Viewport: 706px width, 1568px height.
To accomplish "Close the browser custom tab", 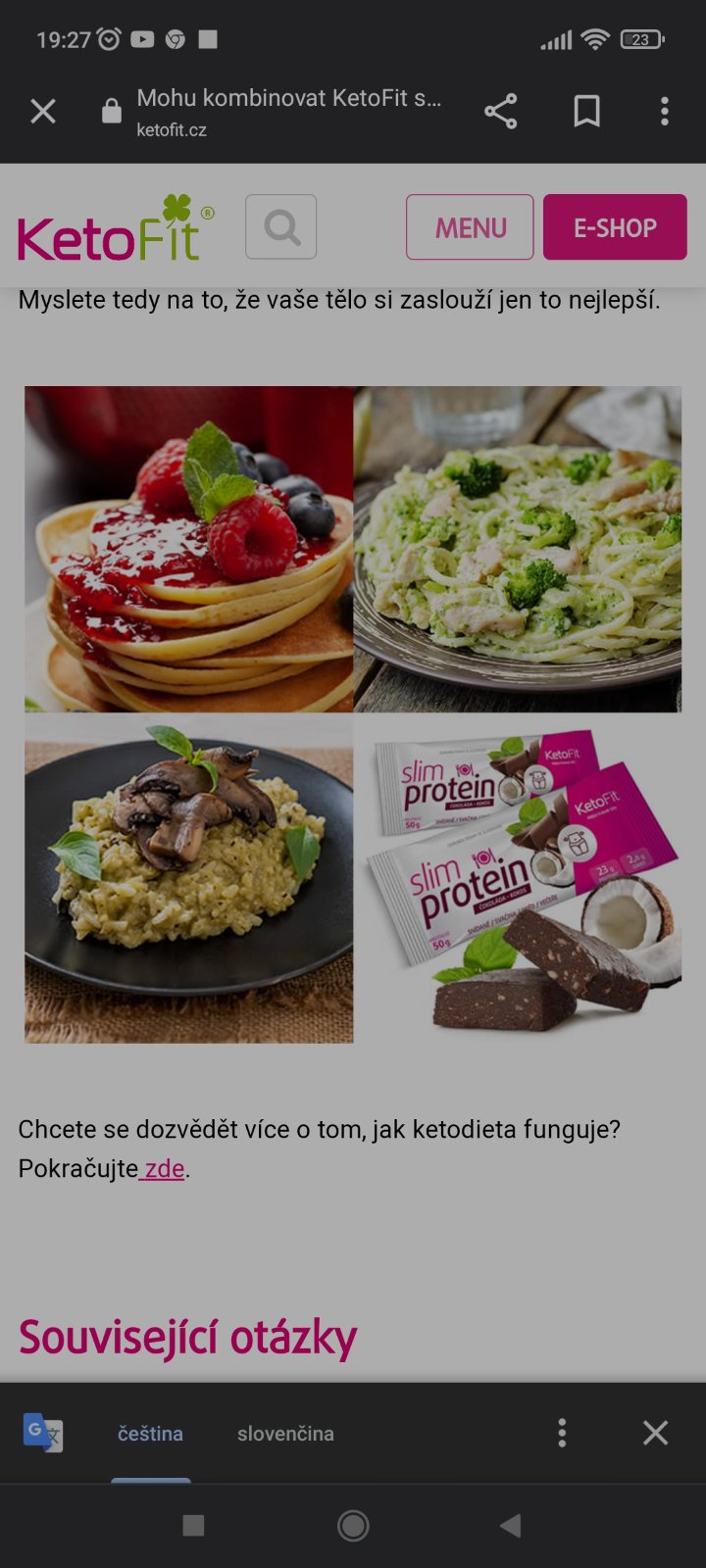I will tap(43, 112).
